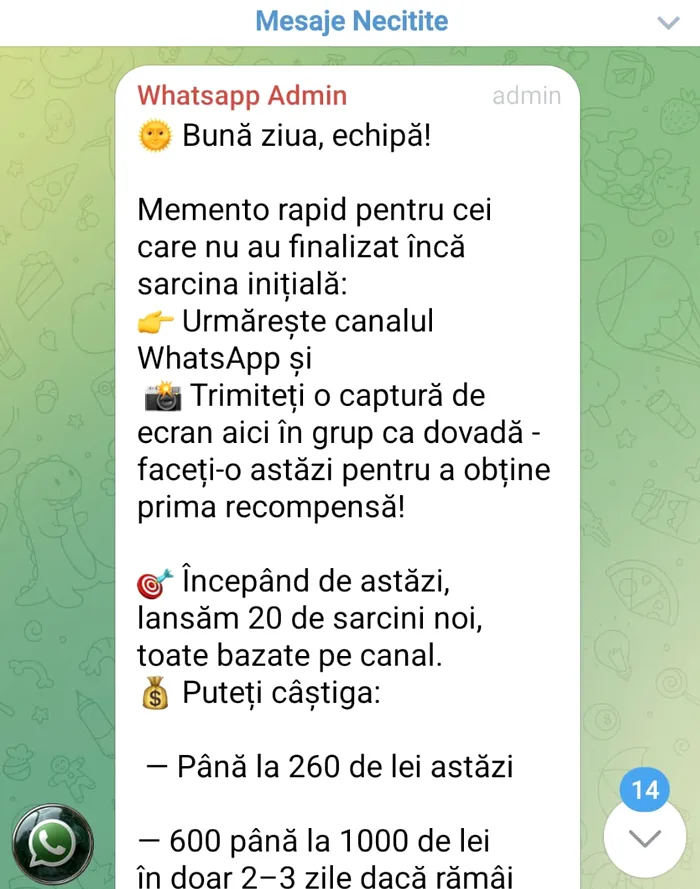This screenshot has width=700, height=889.
Task: Tap the chevron beside Mesaje Necitite
Action: pyautogui.click(x=667, y=22)
